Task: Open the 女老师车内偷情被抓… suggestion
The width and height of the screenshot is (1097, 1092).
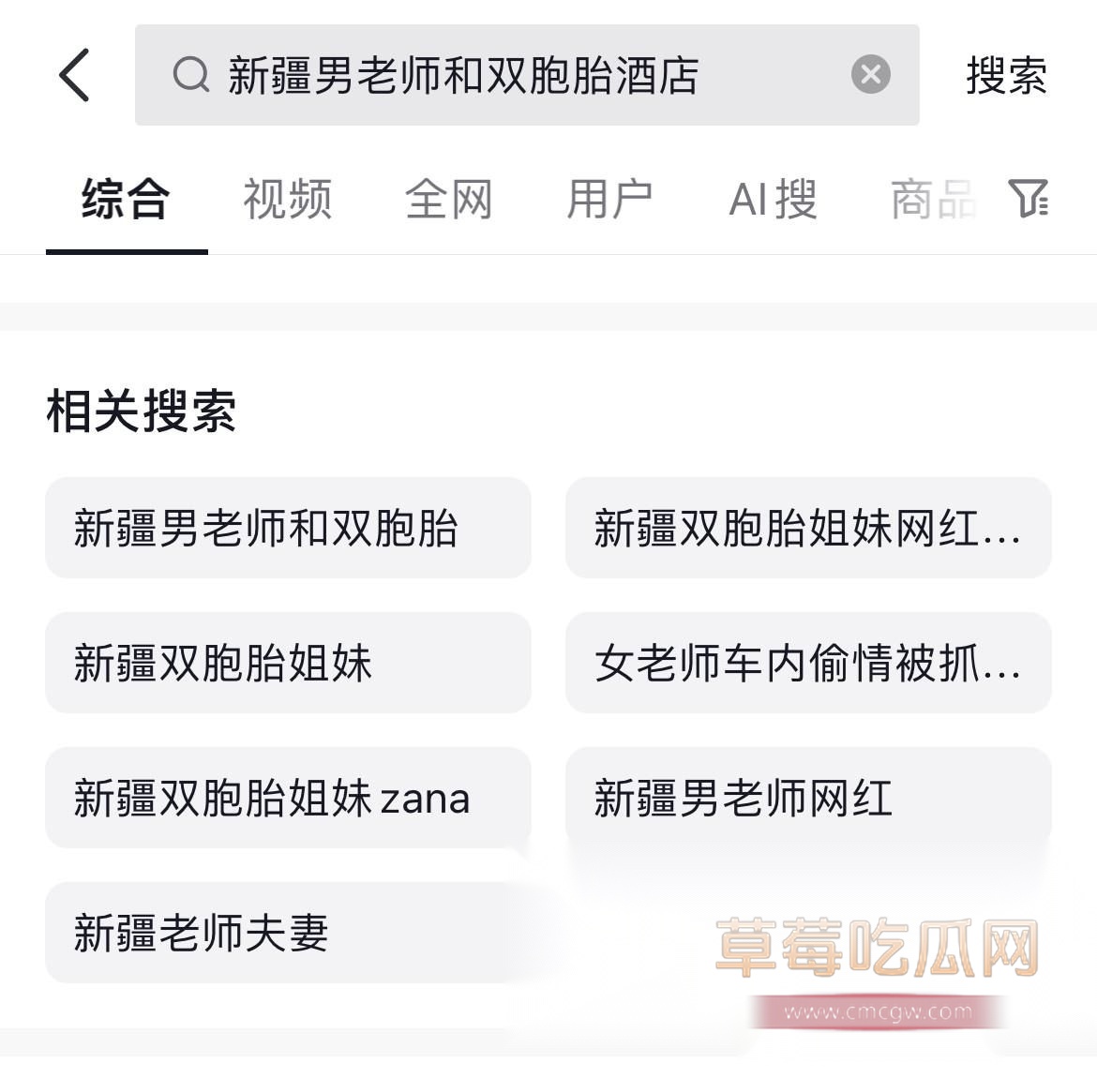Action: pyautogui.click(x=807, y=663)
